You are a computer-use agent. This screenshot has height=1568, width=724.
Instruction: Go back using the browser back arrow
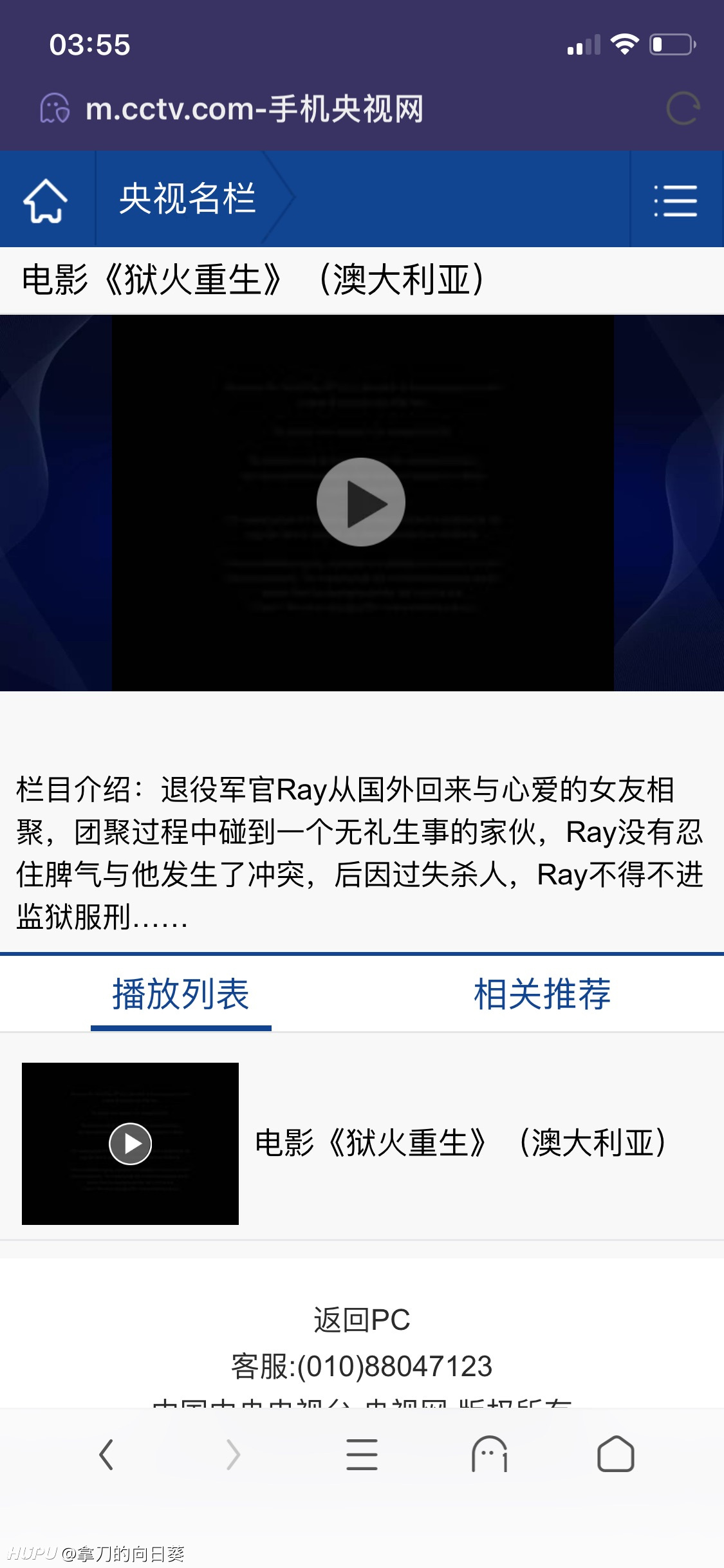pyautogui.click(x=107, y=1455)
